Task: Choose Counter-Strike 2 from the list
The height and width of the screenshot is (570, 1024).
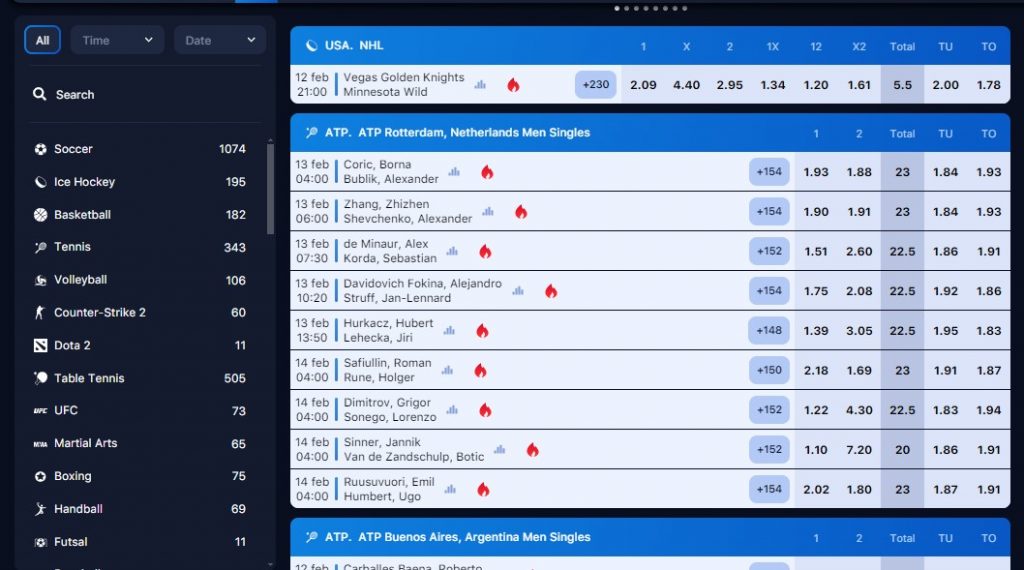Action: click(x=99, y=313)
